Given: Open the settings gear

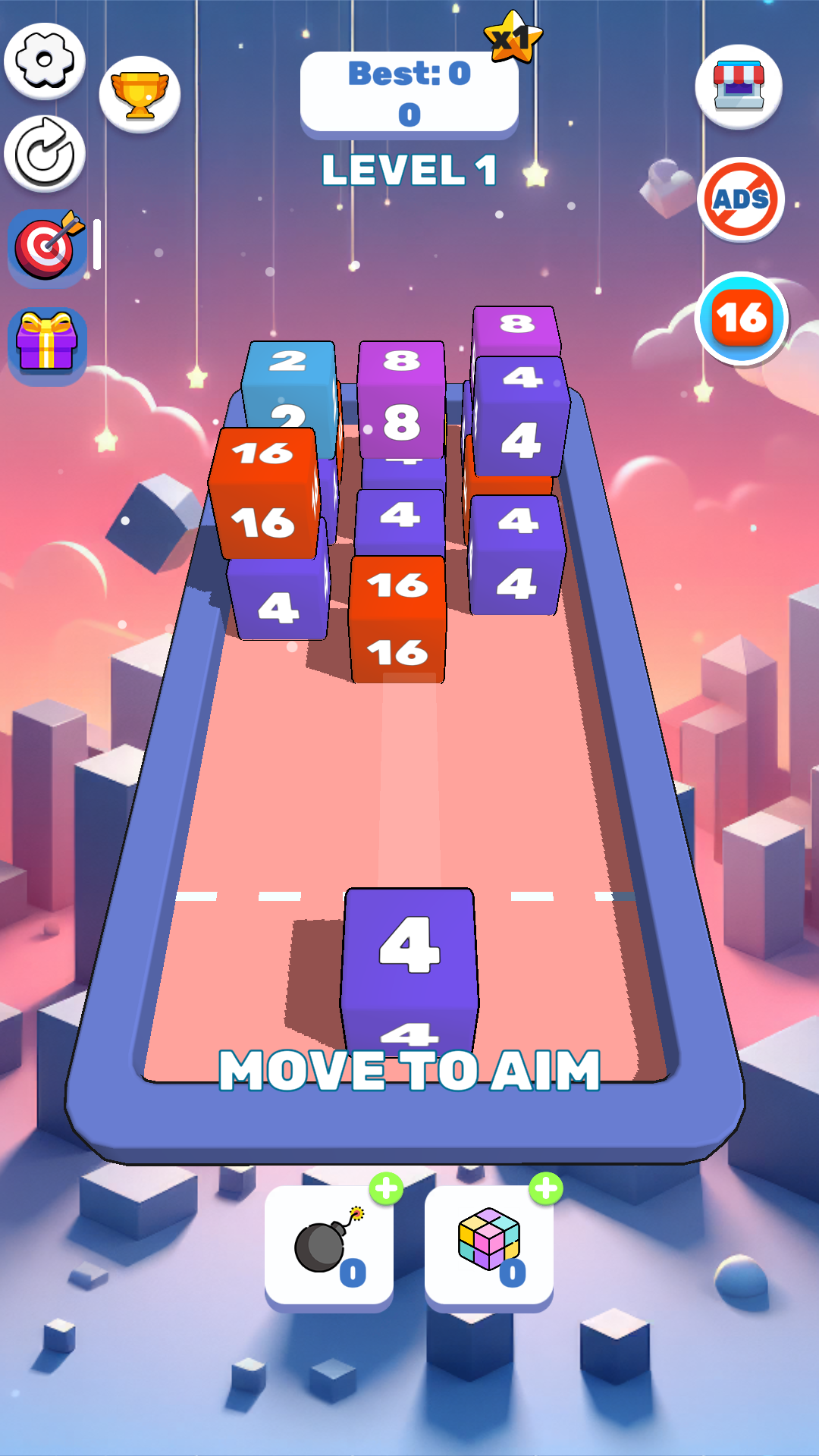Looking at the screenshot, I should click(x=45, y=61).
